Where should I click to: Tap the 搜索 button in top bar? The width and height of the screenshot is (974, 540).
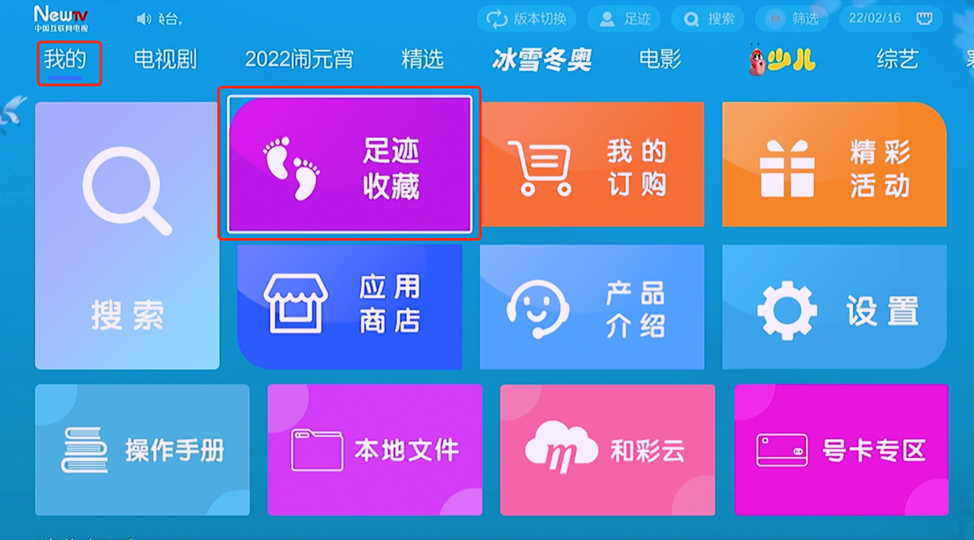point(708,18)
